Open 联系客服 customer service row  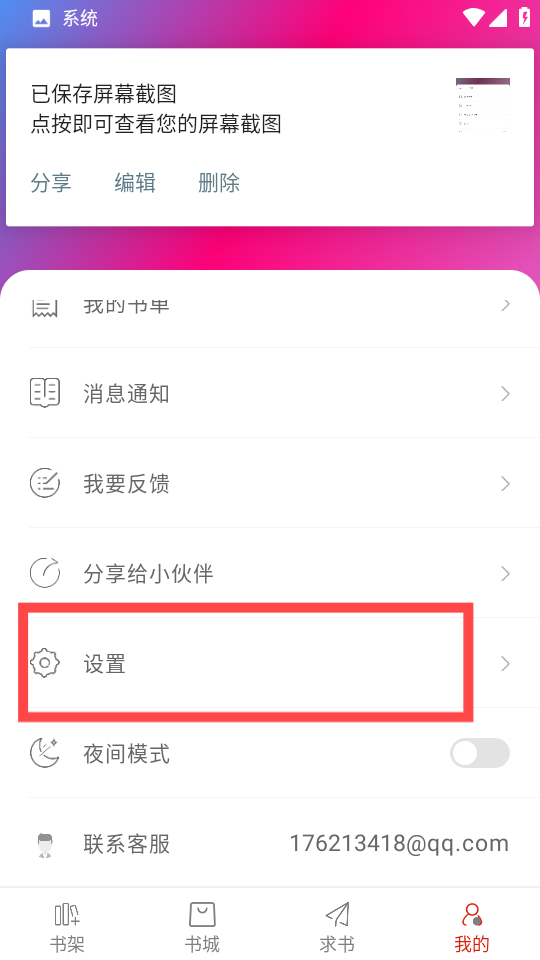[270, 844]
